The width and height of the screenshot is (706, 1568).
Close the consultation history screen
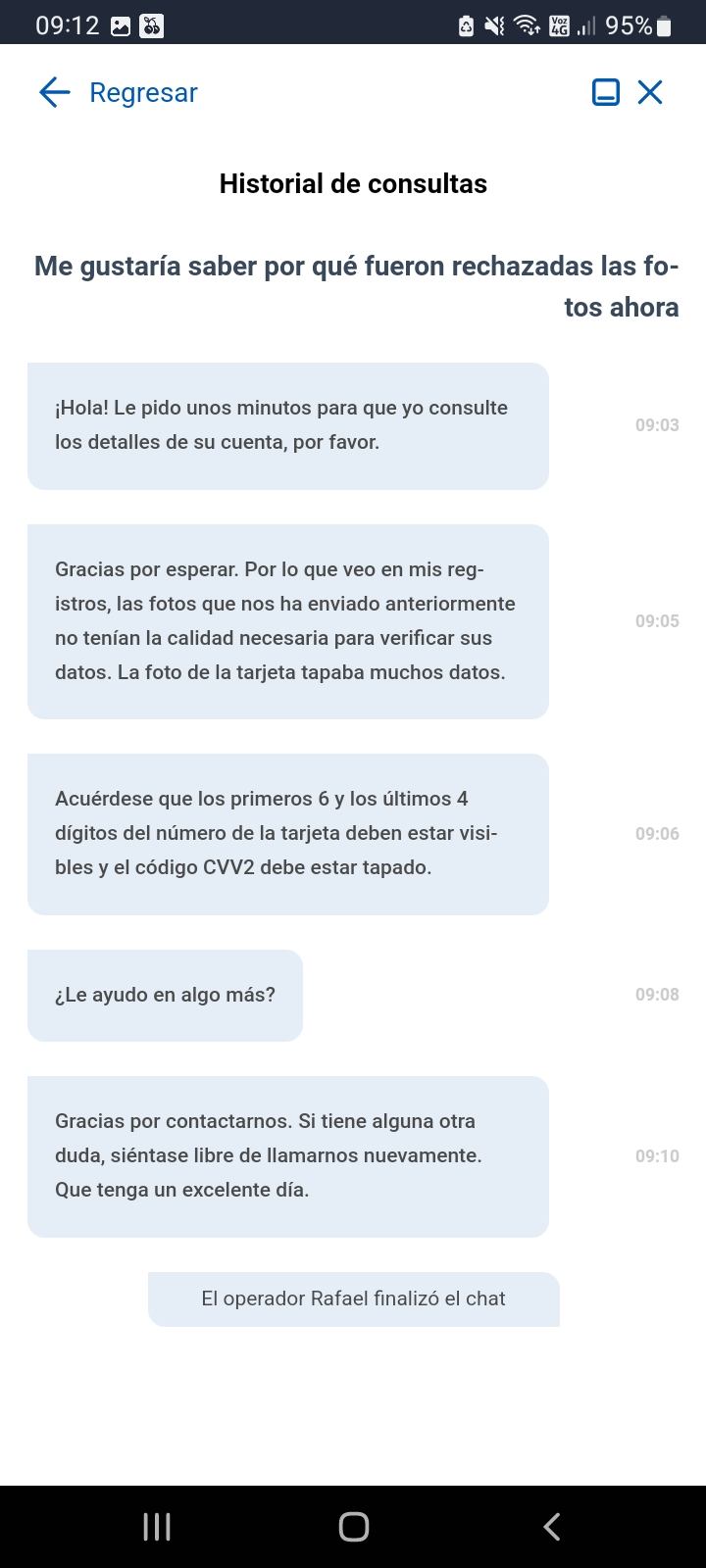coord(650,93)
